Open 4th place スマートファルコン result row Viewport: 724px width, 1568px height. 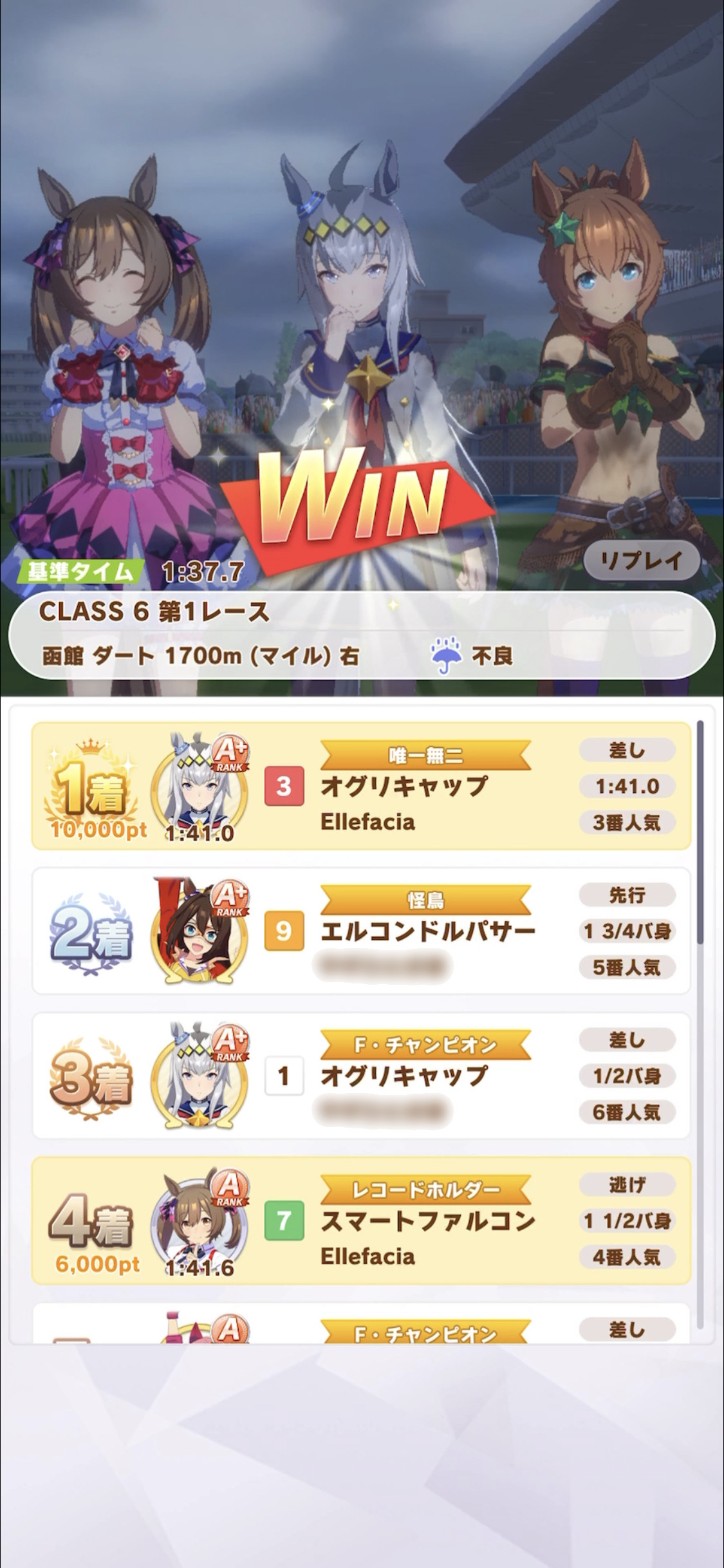(361, 1220)
